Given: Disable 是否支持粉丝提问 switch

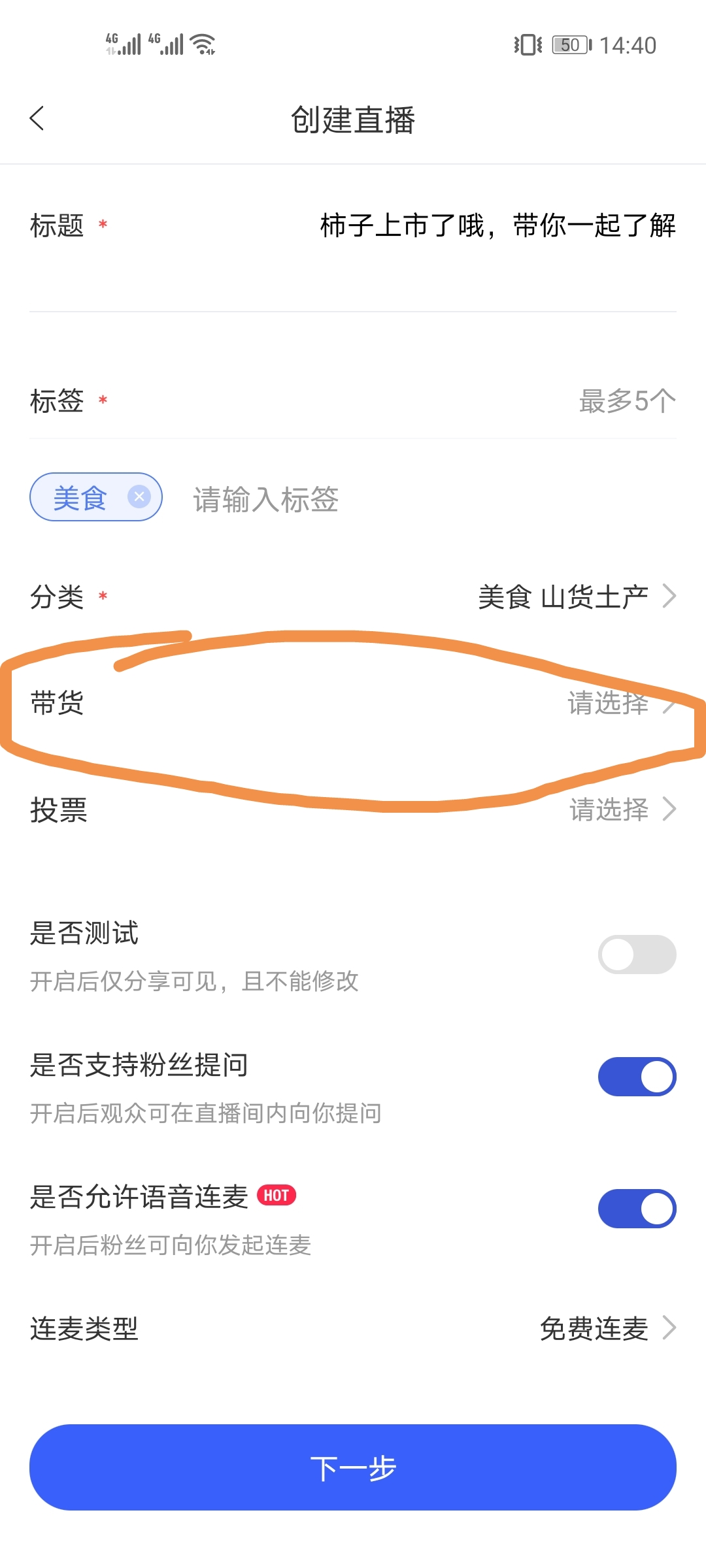Looking at the screenshot, I should pos(637,1077).
